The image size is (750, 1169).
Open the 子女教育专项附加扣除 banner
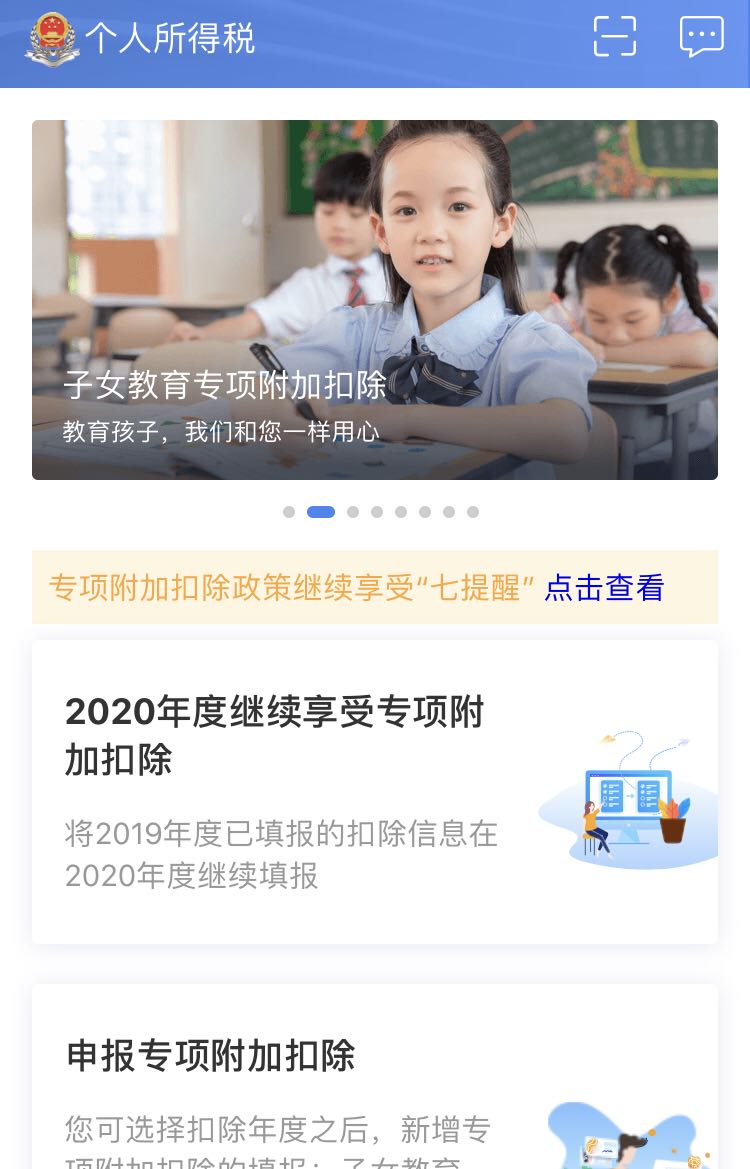374,300
